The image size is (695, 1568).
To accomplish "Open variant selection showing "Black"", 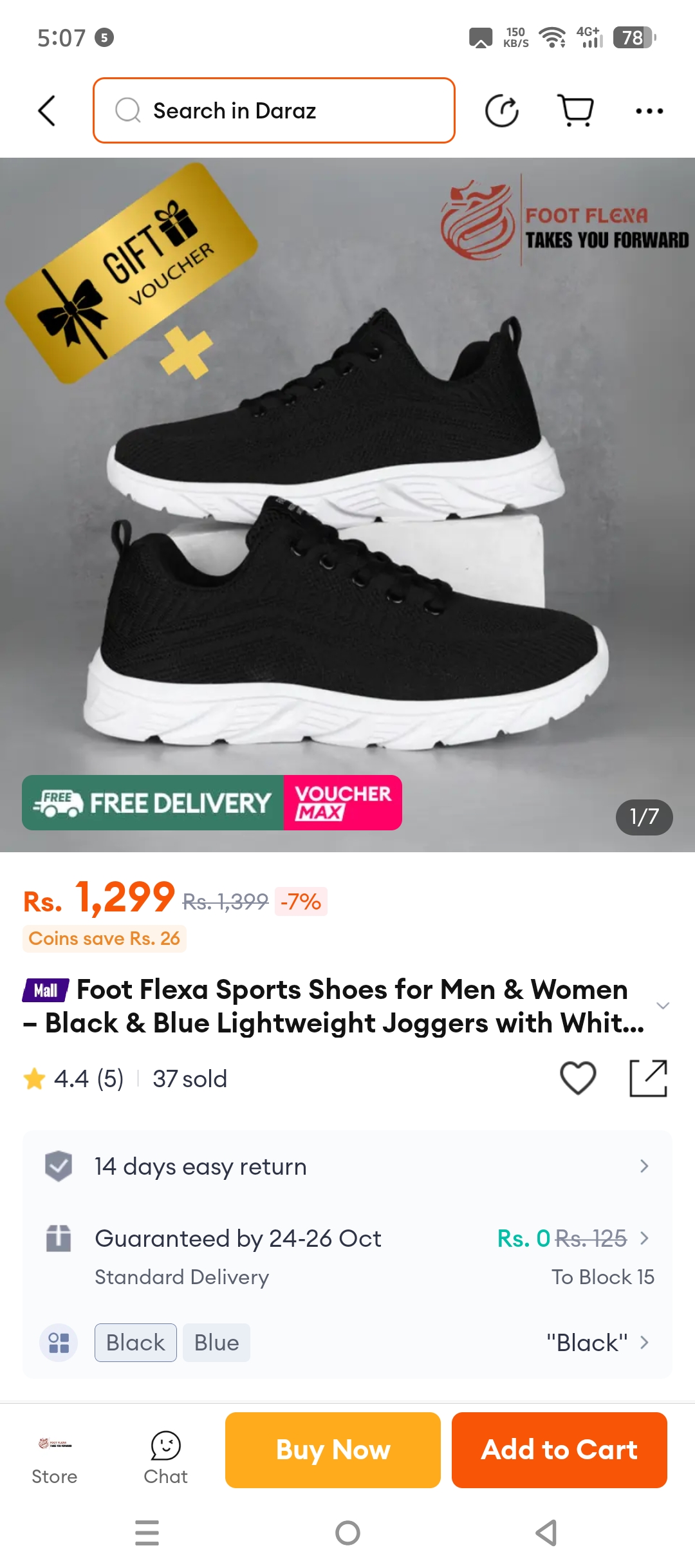I will tap(598, 1343).
